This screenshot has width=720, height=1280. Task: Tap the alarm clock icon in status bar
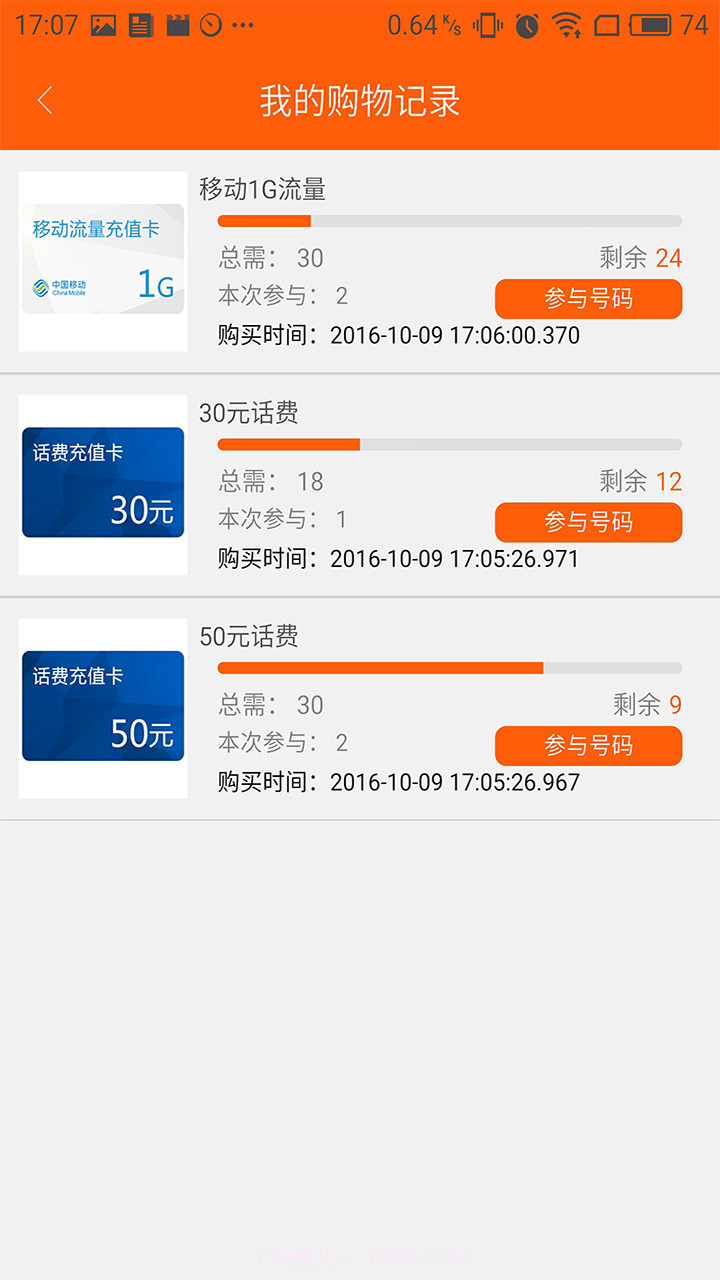click(527, 25)
